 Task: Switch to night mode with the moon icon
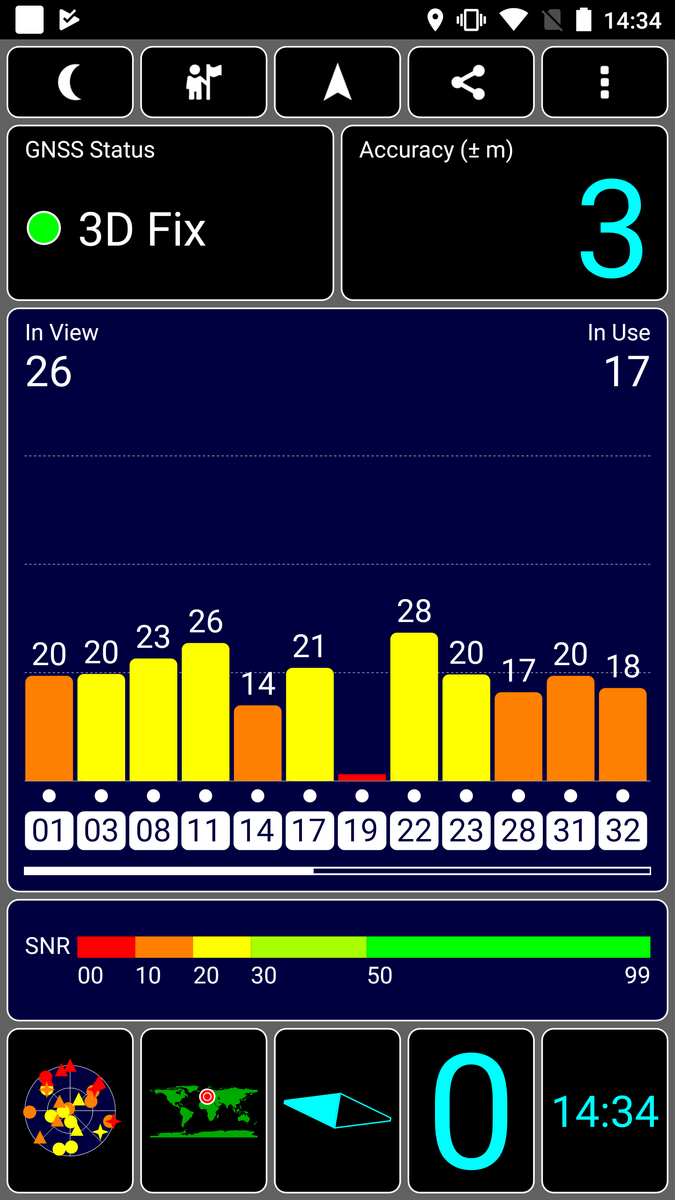70,82
